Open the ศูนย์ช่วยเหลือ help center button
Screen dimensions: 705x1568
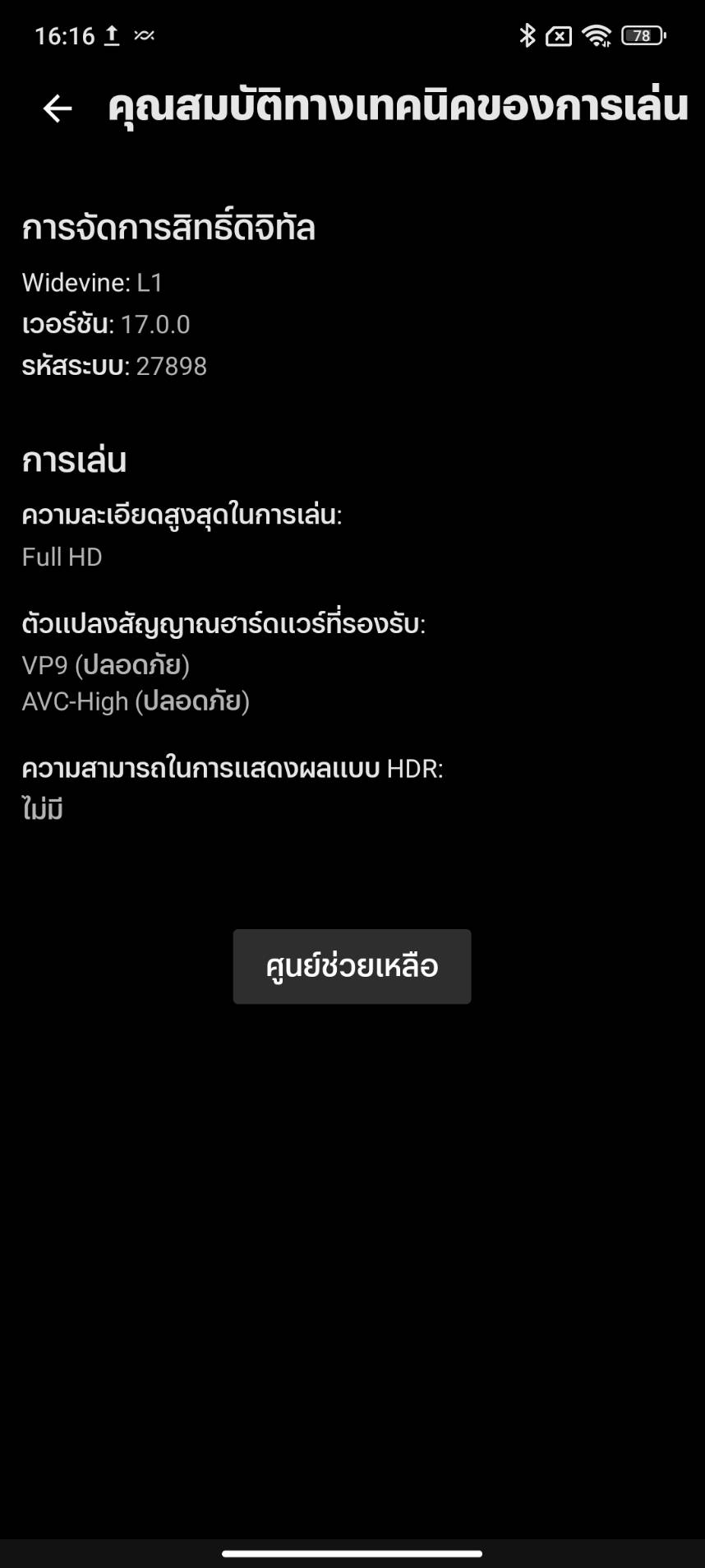pos(352,966)
